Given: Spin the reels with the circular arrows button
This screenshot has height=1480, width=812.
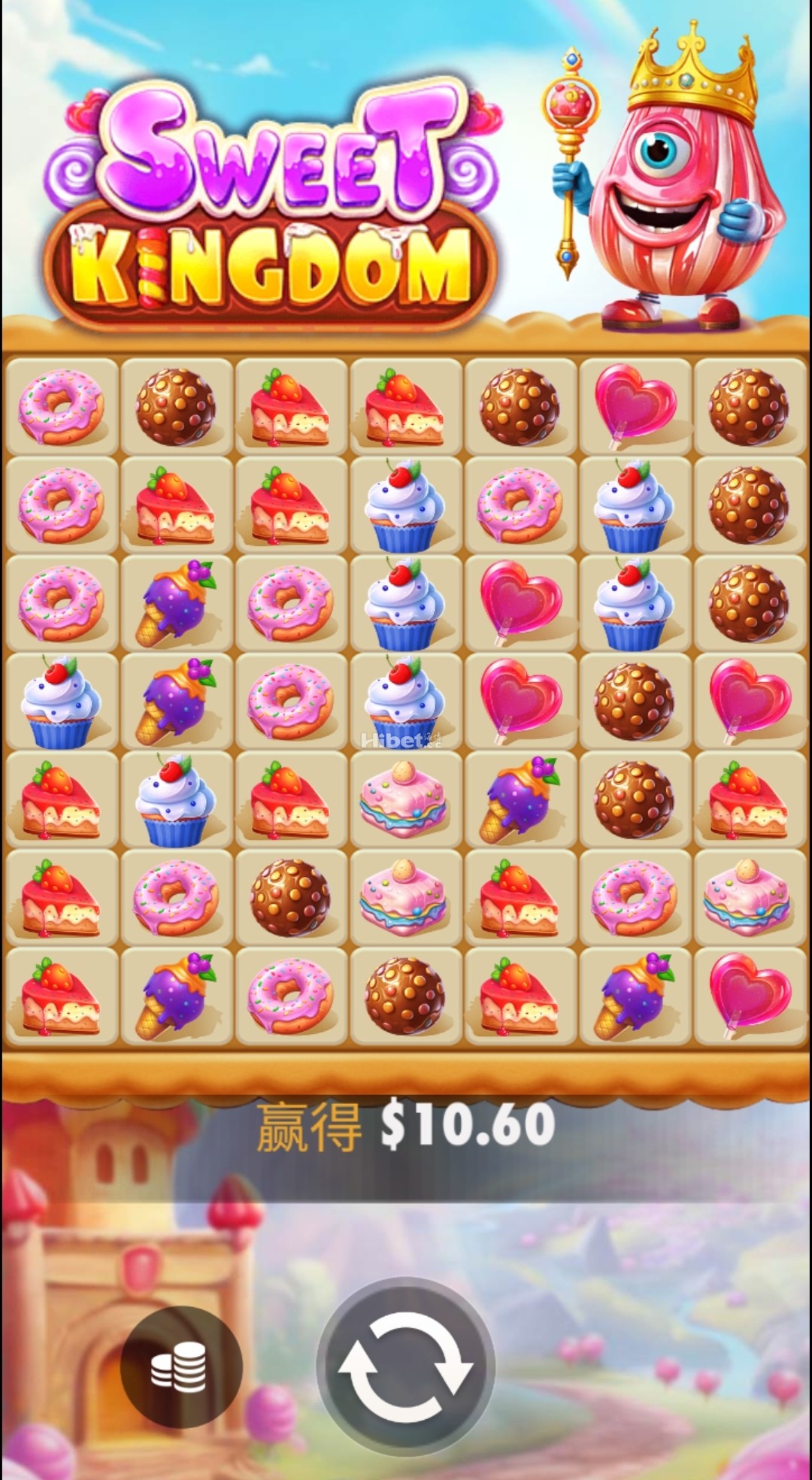Looking at the screenshot, I should point(406,1366).
